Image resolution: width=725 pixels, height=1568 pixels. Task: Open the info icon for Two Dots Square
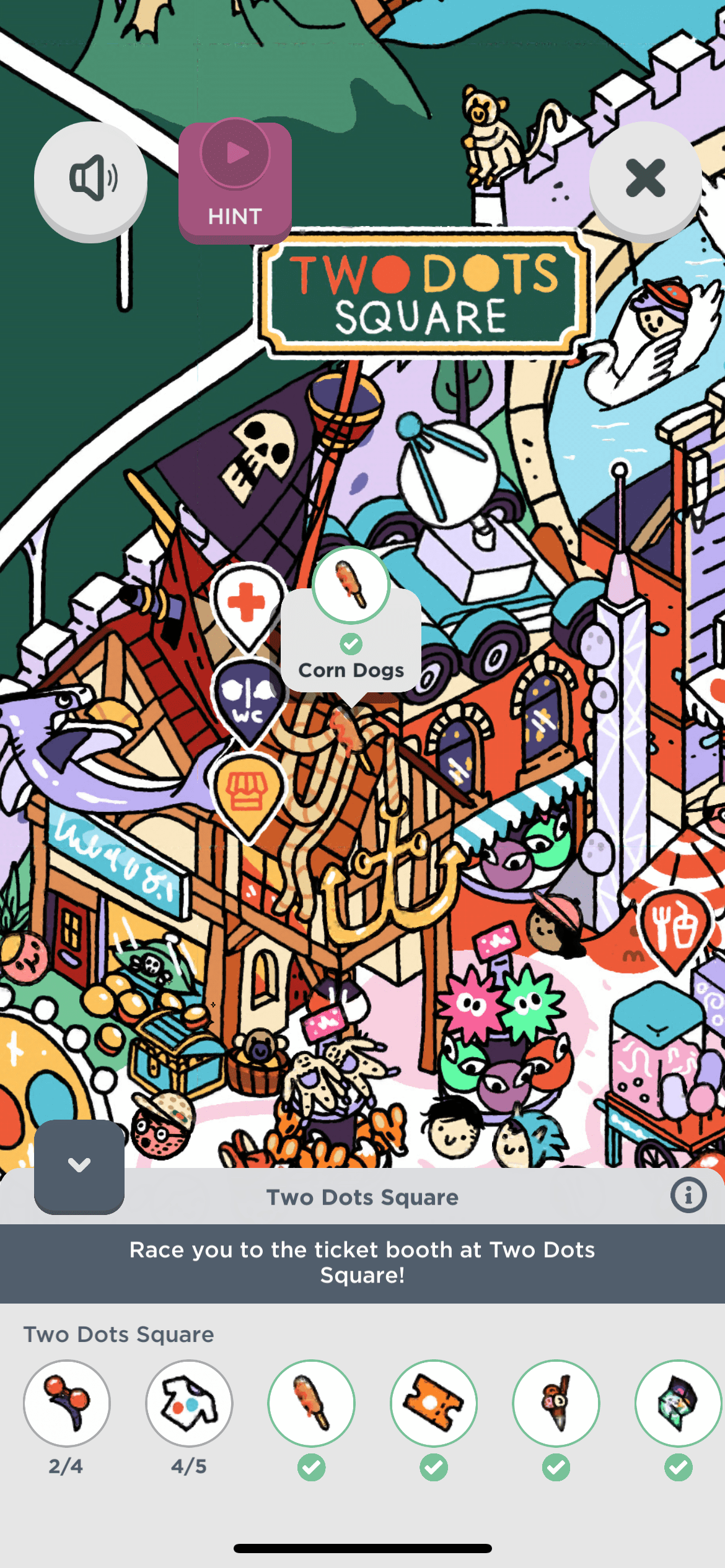688,1195
